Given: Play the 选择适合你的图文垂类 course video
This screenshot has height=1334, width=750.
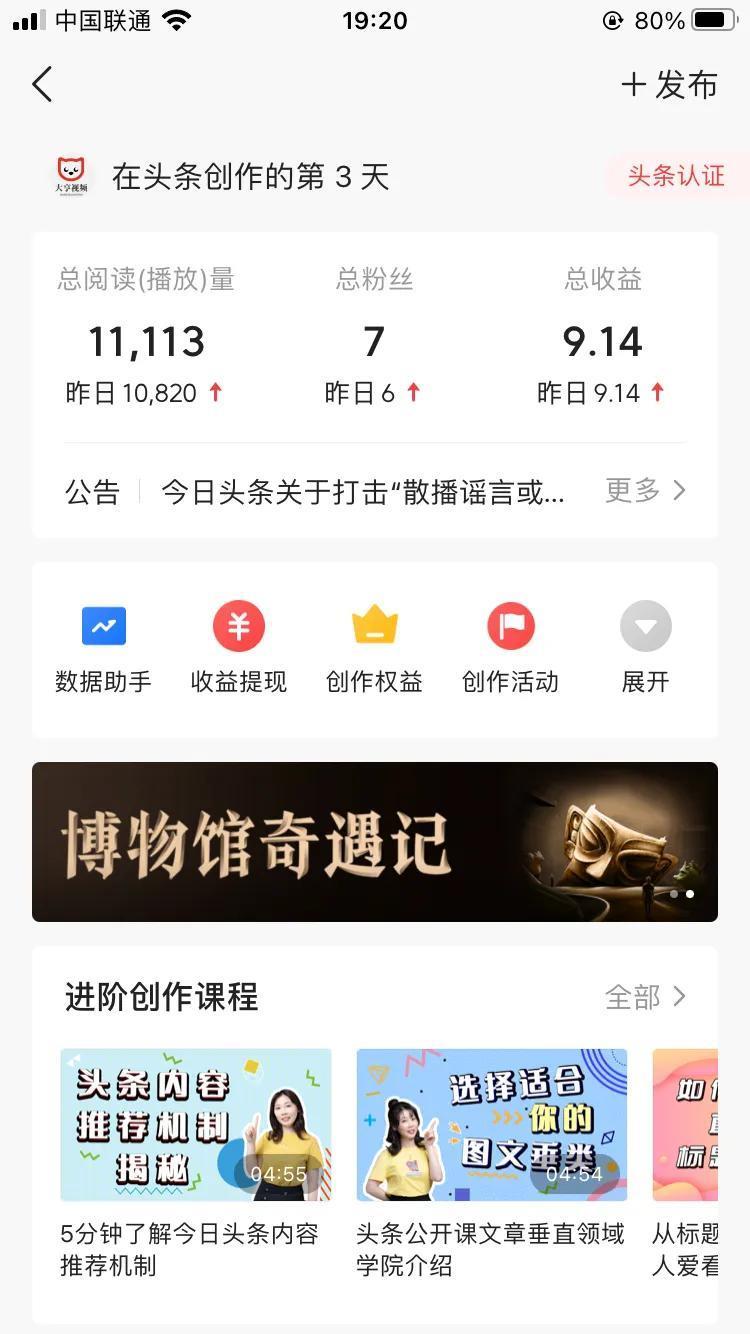Looking at the screenshot, I should 491,1124.
